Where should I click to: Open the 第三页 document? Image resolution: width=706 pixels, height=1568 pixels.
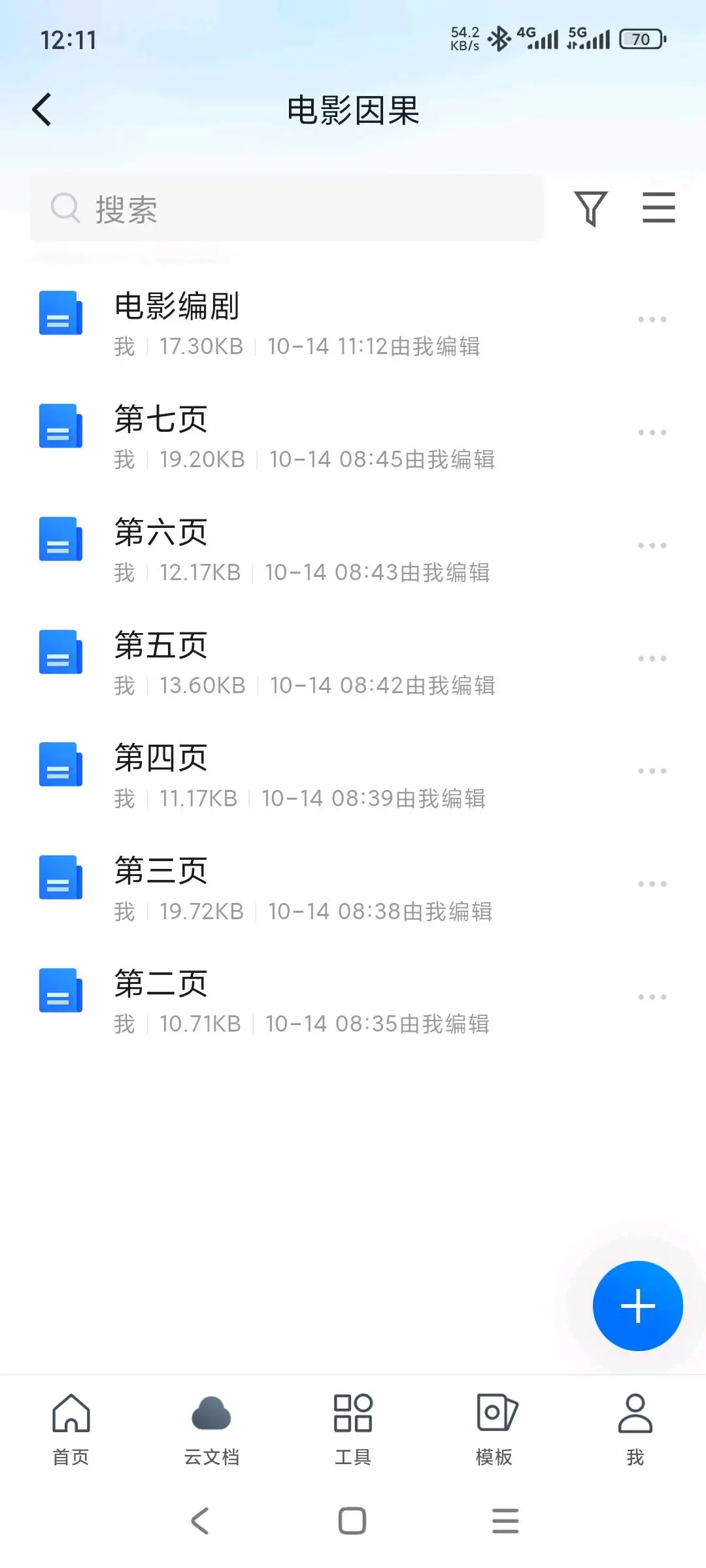tap(161, 872)
